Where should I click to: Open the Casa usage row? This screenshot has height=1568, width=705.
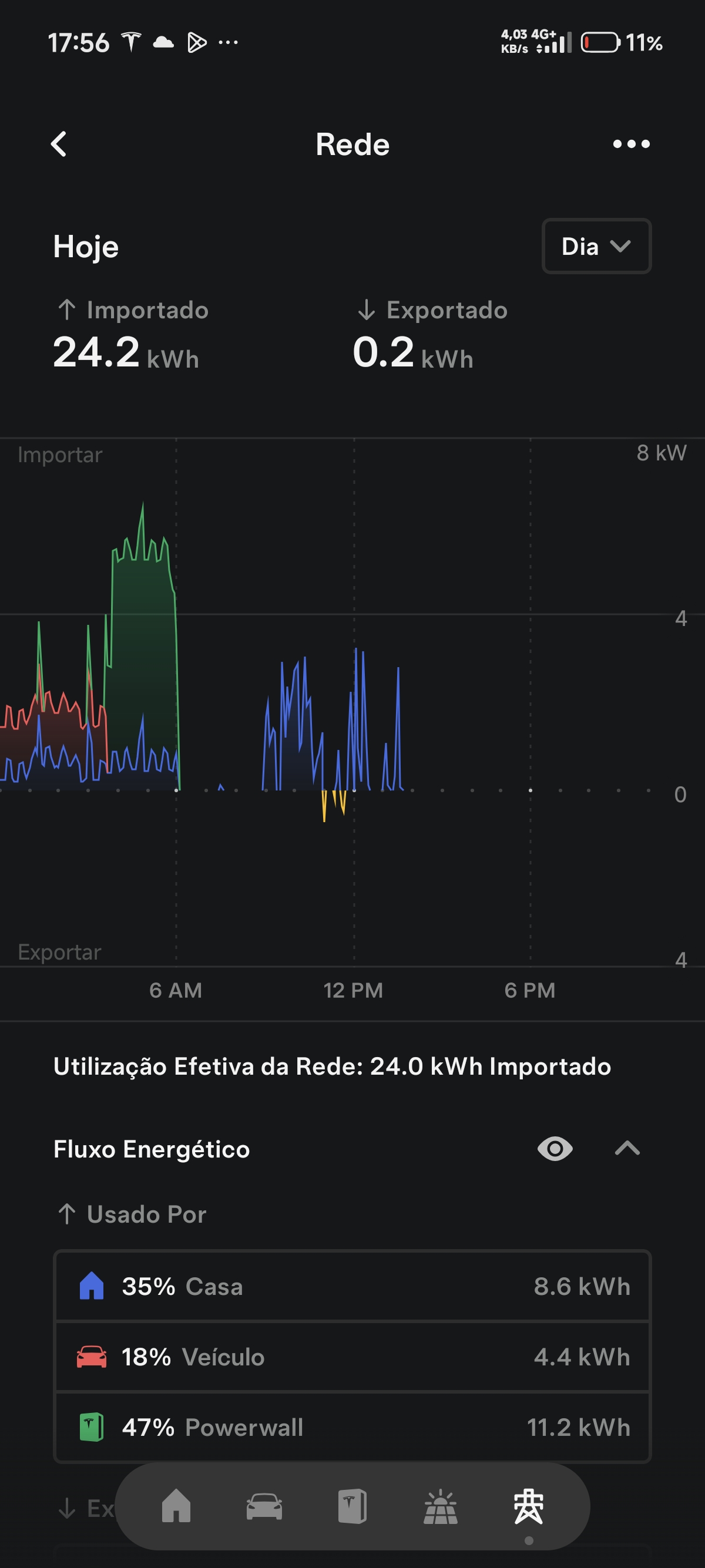click(352, 1286)
